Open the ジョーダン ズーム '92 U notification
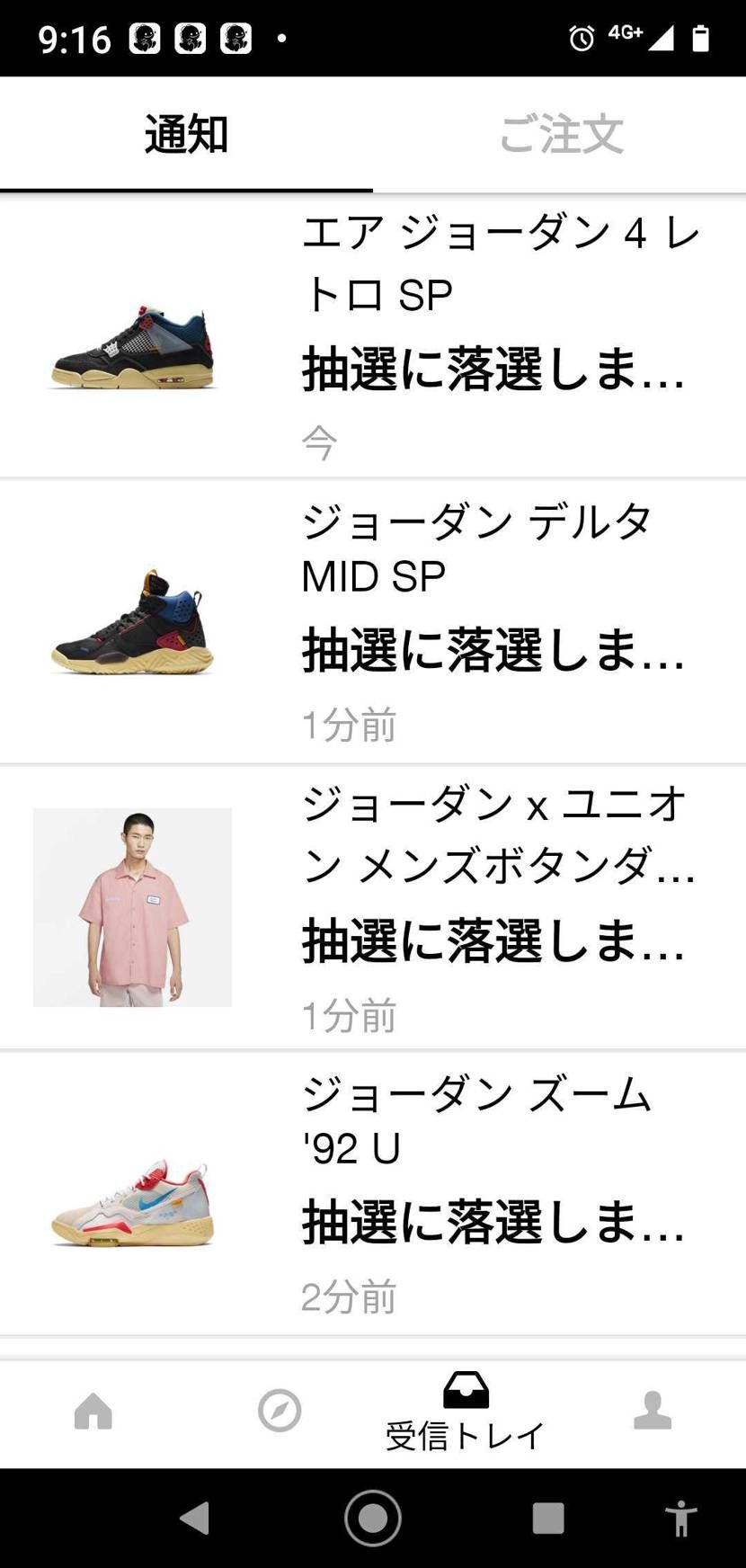Image resolution: width=746 pixels, height=1568 pixels. (373, 1194)
